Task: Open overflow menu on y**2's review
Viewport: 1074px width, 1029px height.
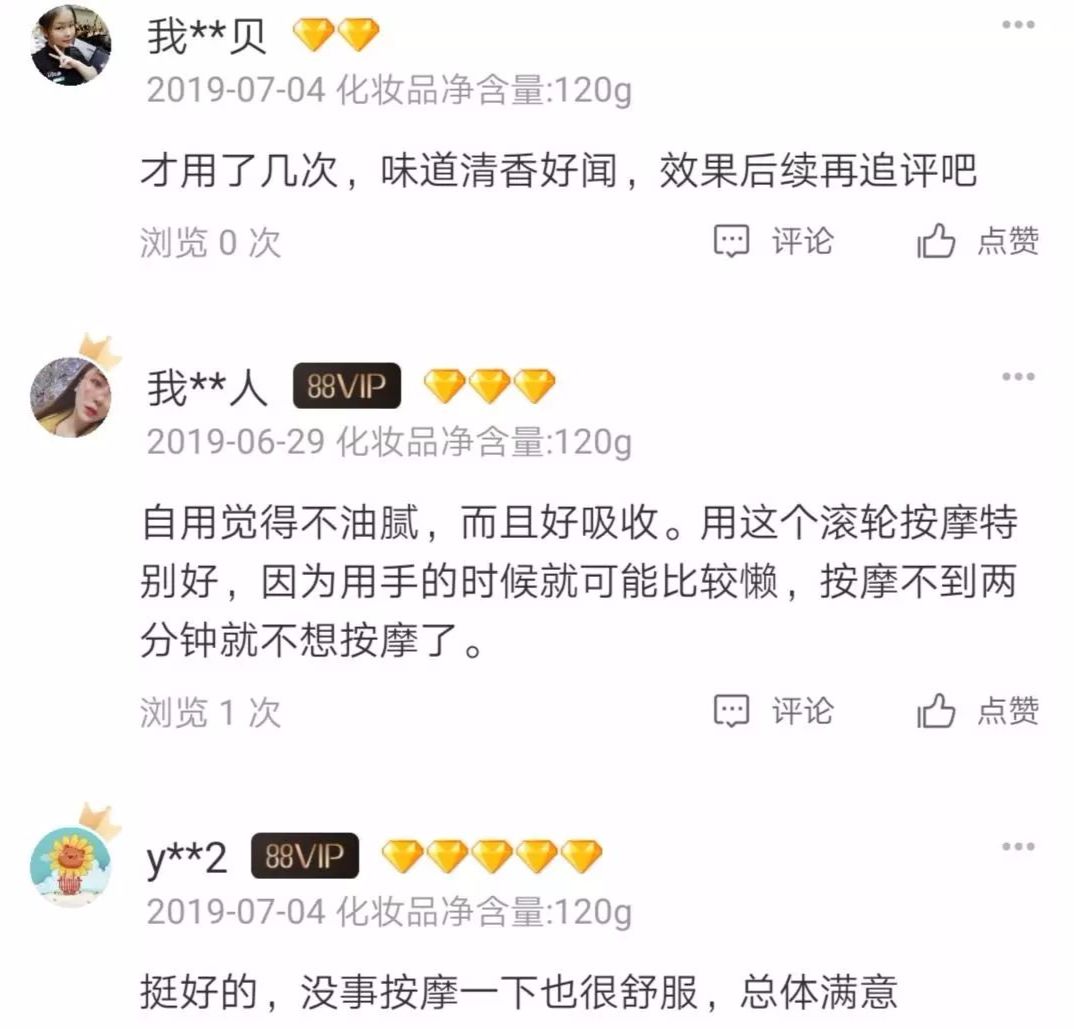Action: click(x=1018, y=847)
